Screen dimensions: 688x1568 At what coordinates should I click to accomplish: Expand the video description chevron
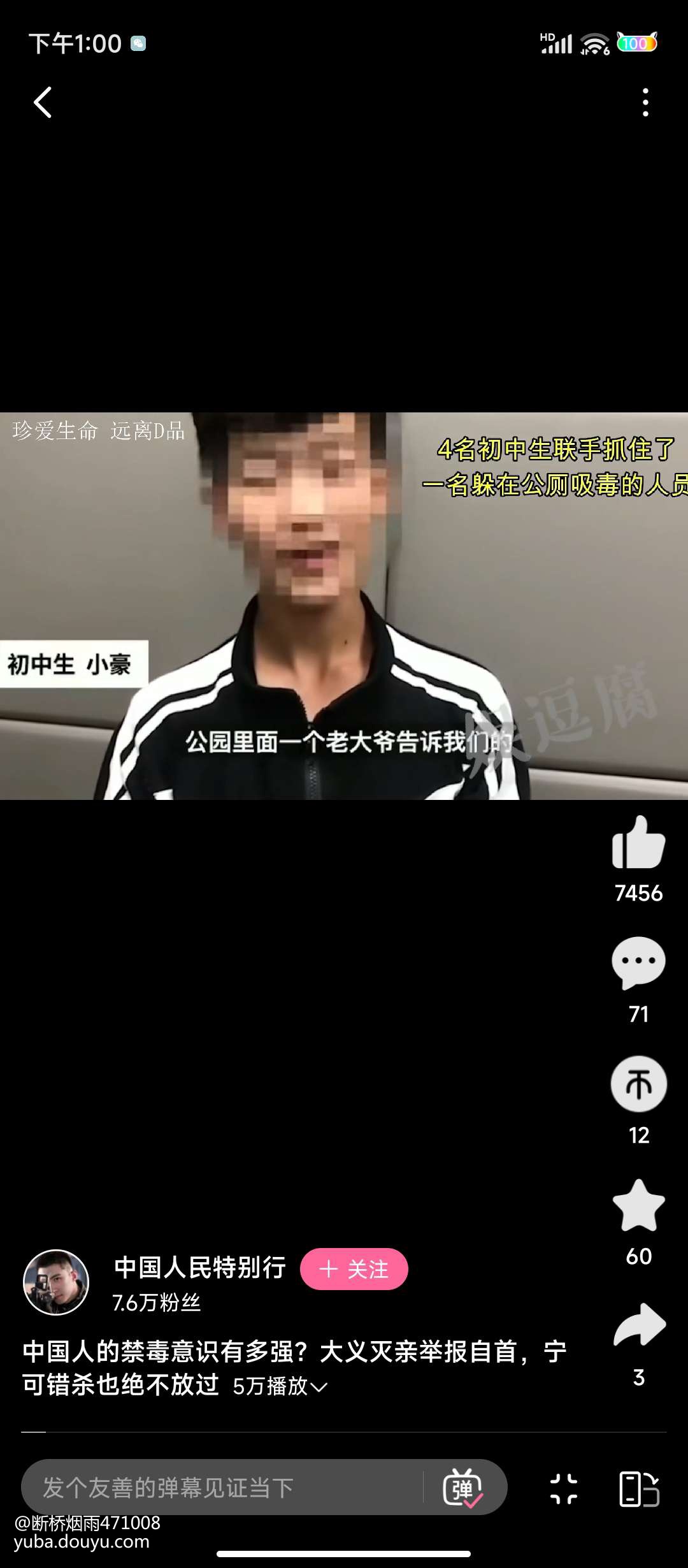coord(319,1387)
